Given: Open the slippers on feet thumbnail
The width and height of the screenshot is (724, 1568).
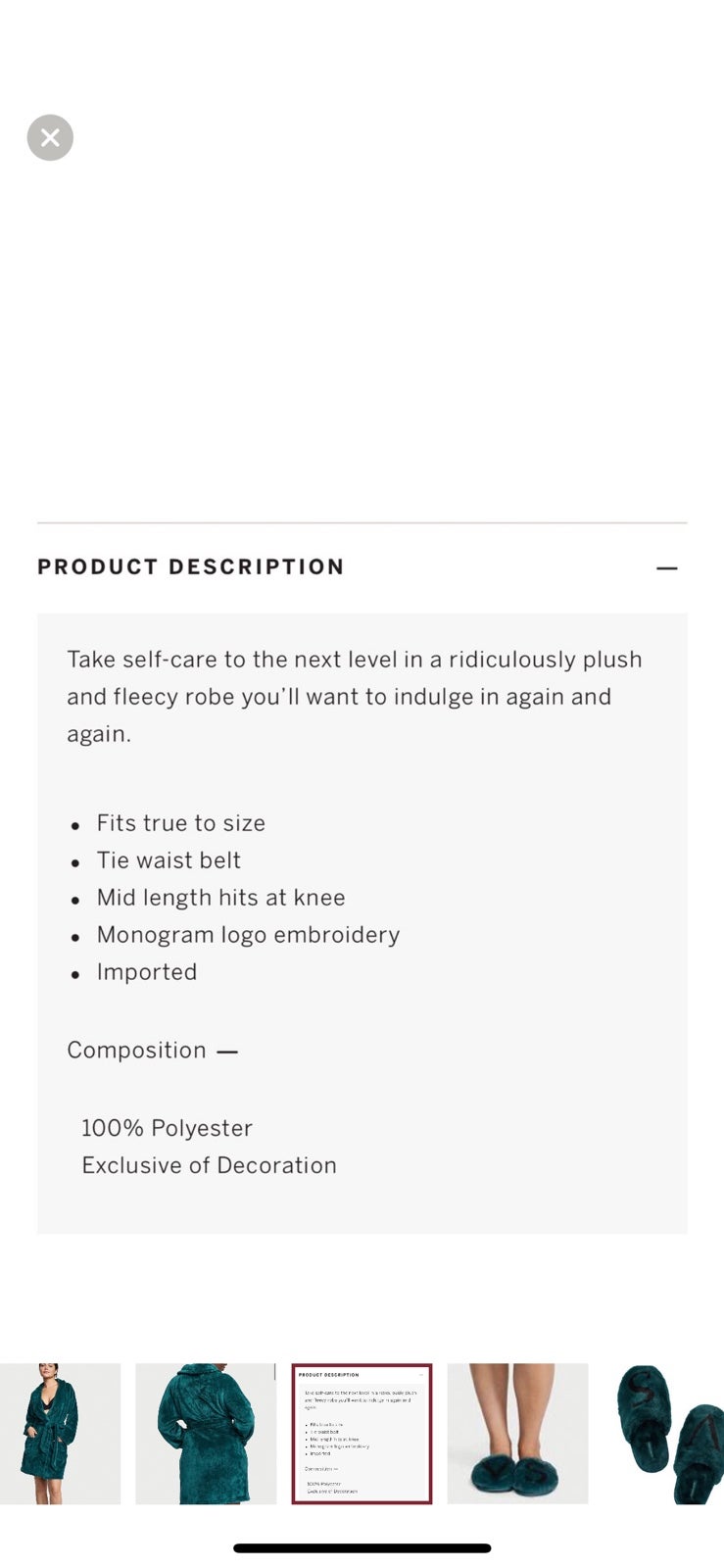Looking at the screenshot, I should 517,1434.
